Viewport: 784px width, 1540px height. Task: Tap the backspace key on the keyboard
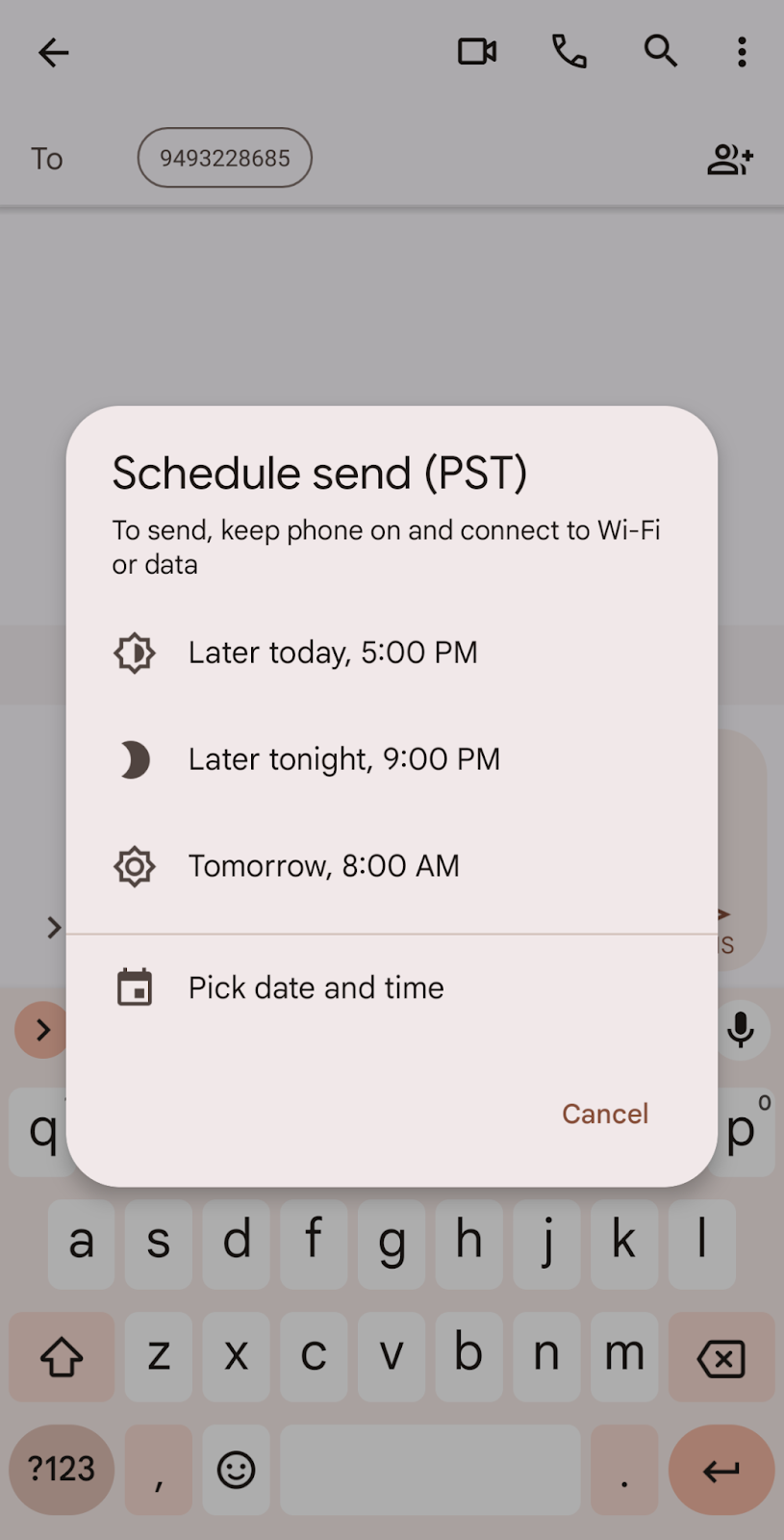[721, 1358]
